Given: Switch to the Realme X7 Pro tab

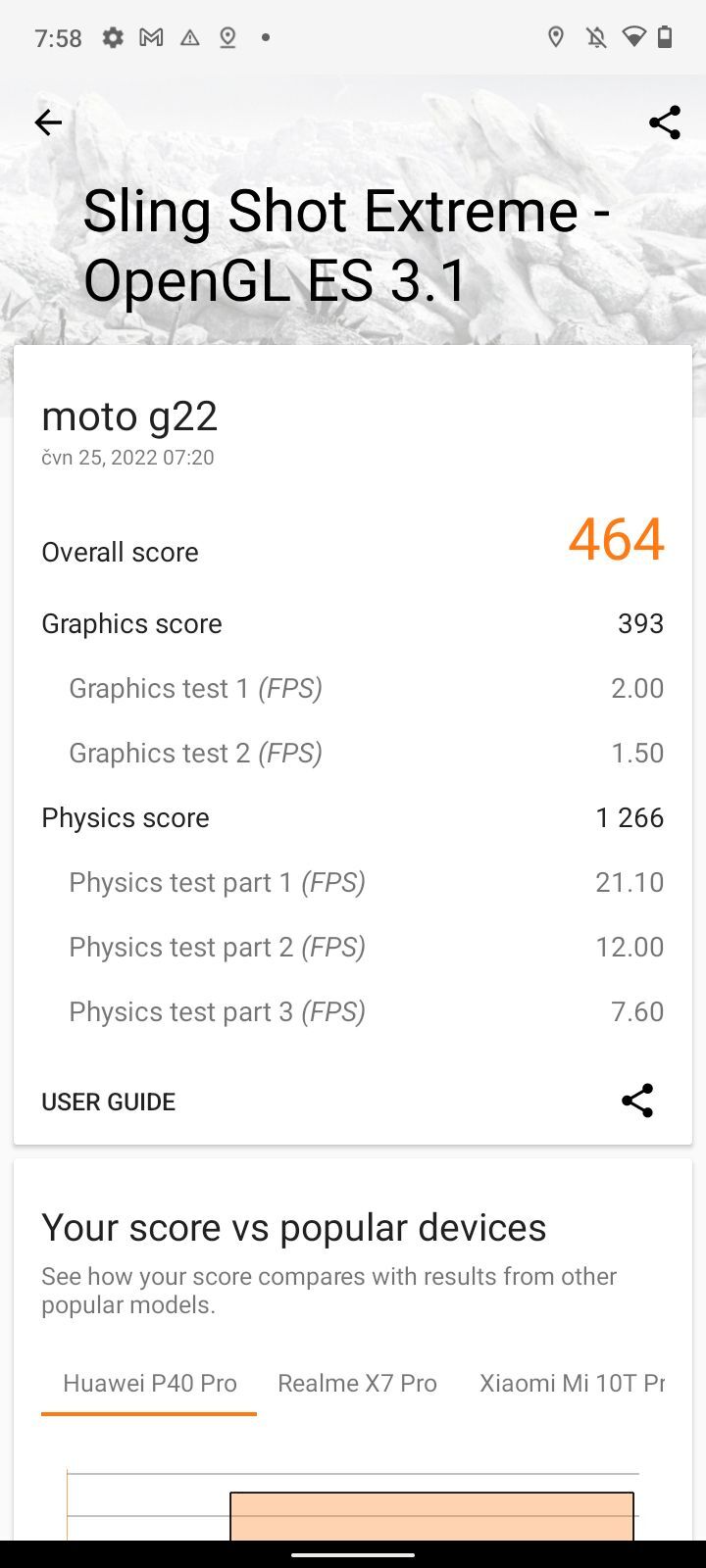Looking at the screenshot, I should pos(357,1383).
